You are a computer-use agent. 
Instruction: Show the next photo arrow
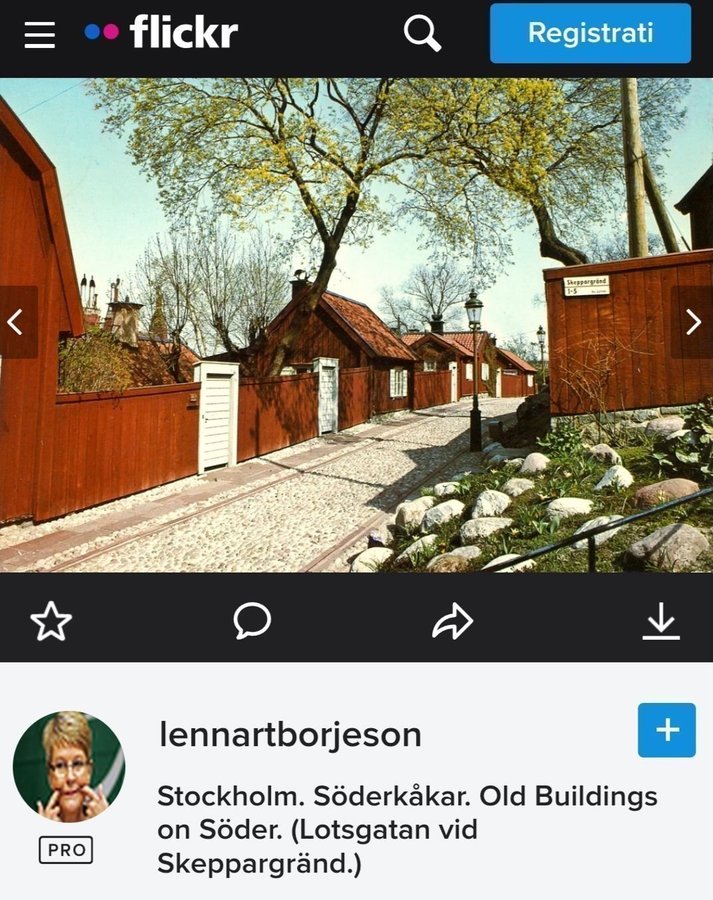click(x=694, y=322)
